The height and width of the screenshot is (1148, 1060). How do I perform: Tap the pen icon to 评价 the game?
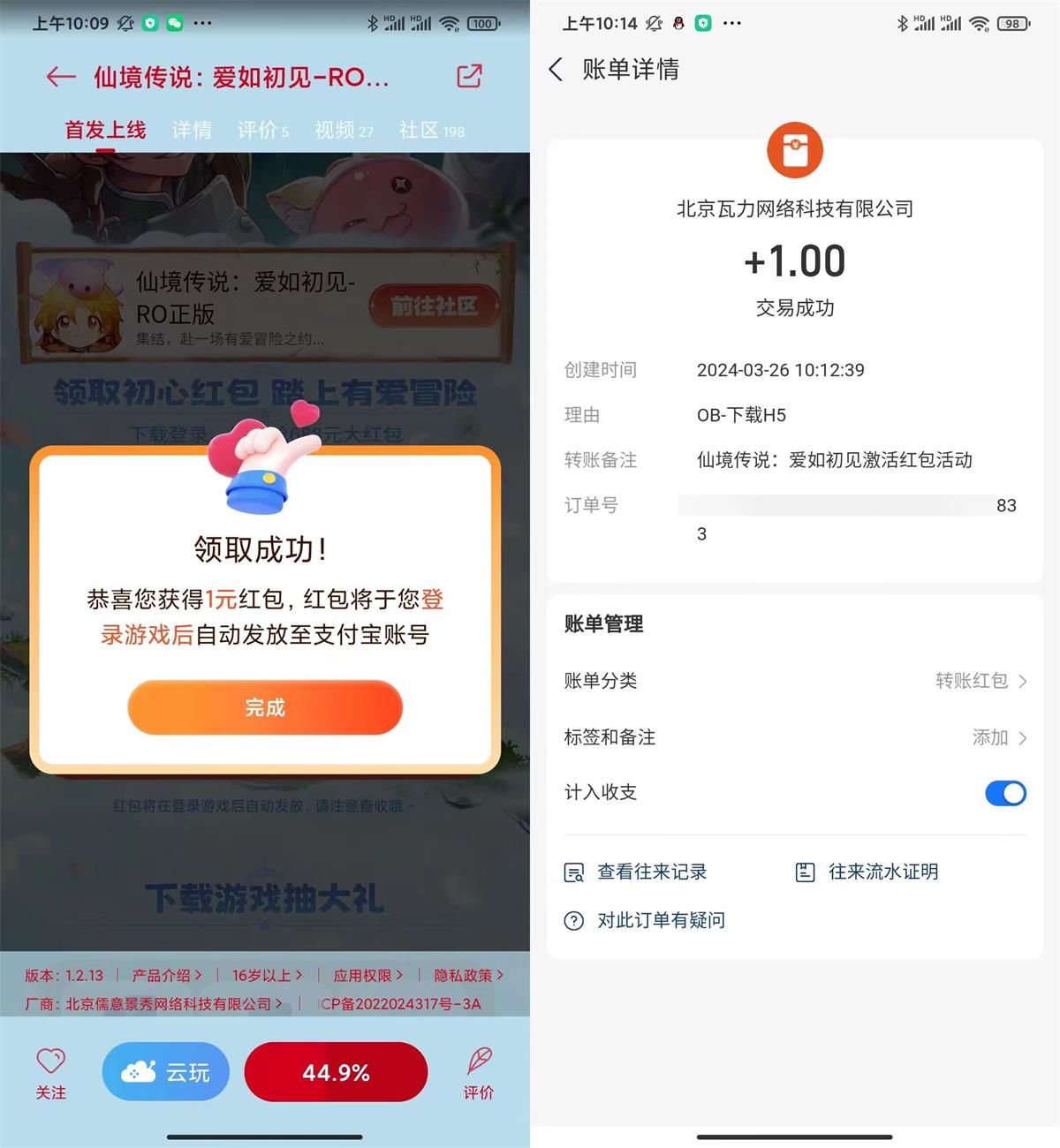coord(478,1064)
